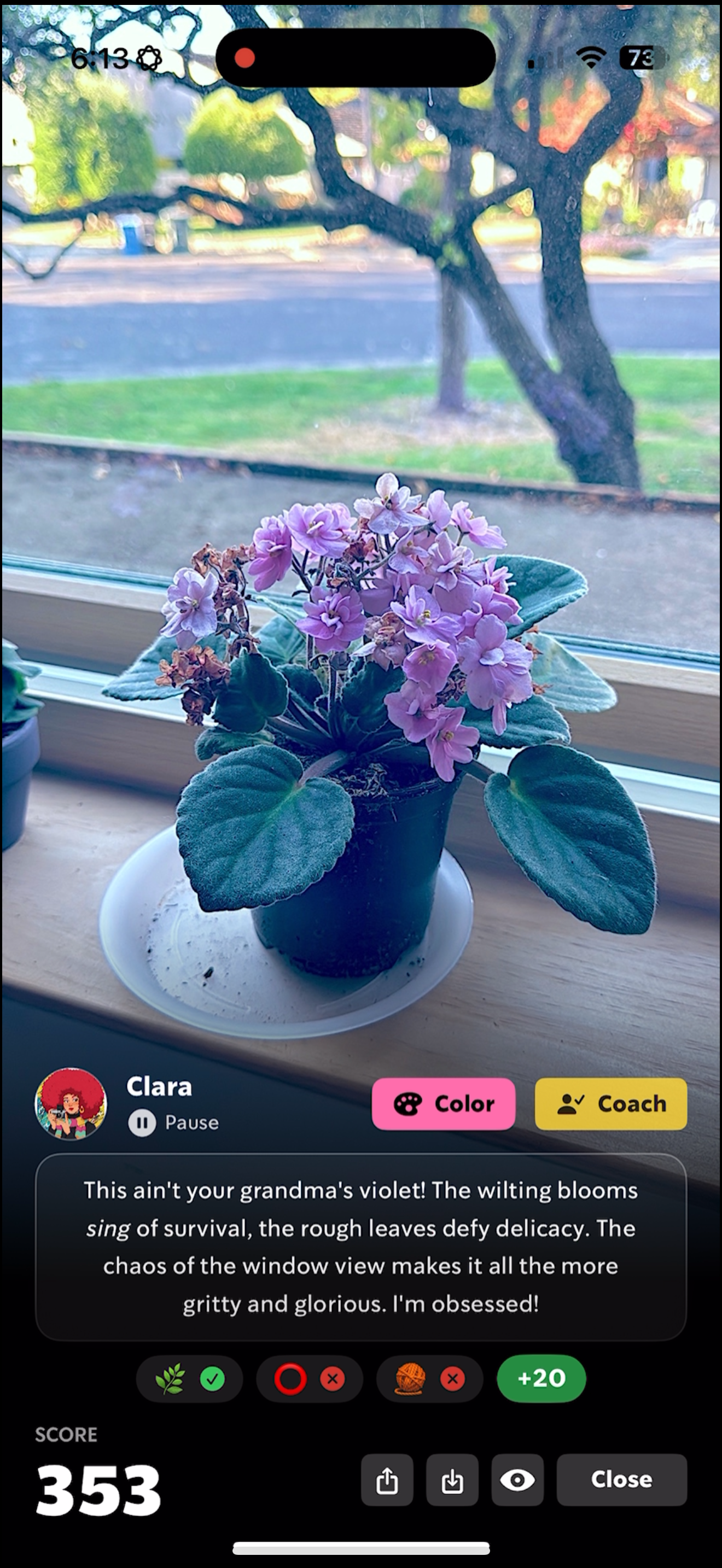Open the Coach feedback option
This screenshot has width=722, height=1568.
pyautogui.click(x=610, y=1104)
